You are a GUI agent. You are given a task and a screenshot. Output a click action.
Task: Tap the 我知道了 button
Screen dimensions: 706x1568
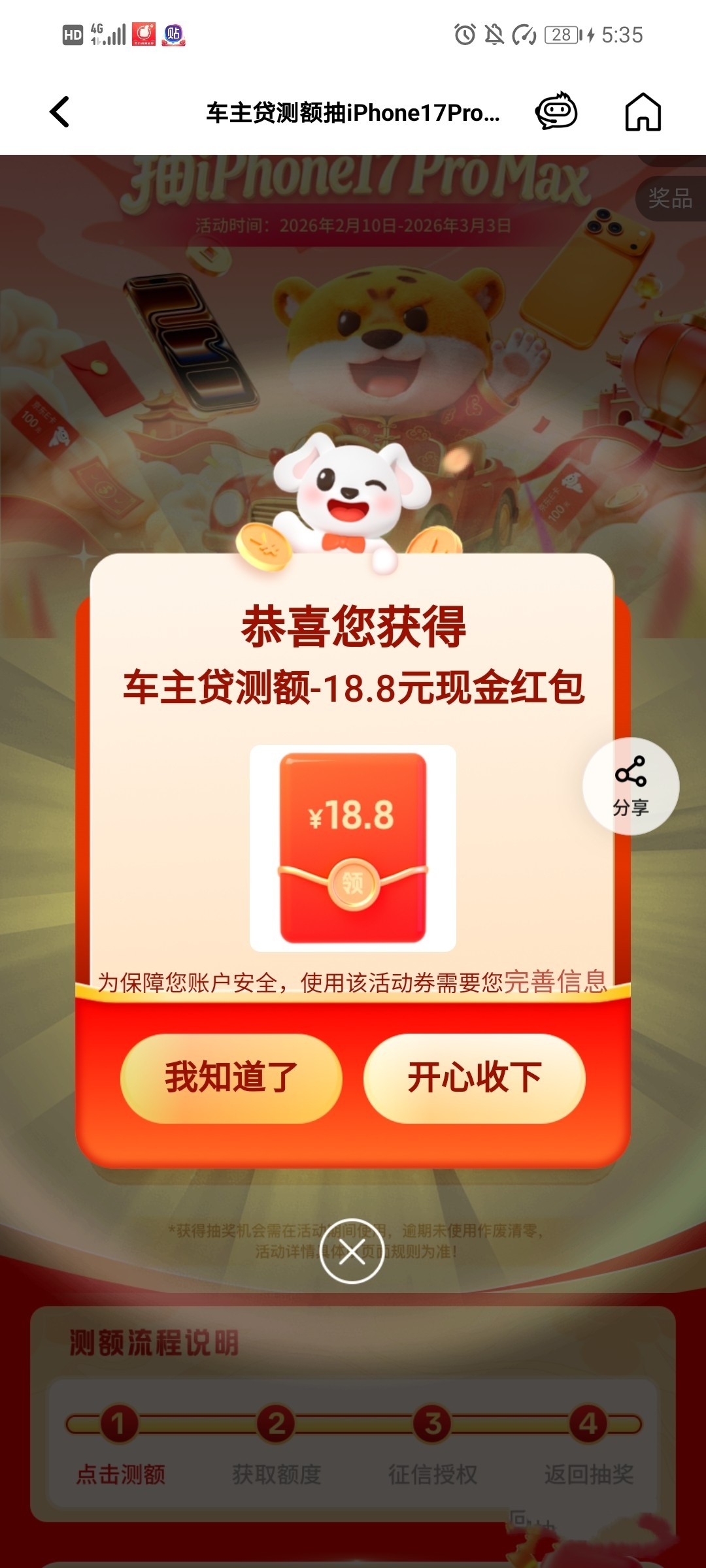231,1078
